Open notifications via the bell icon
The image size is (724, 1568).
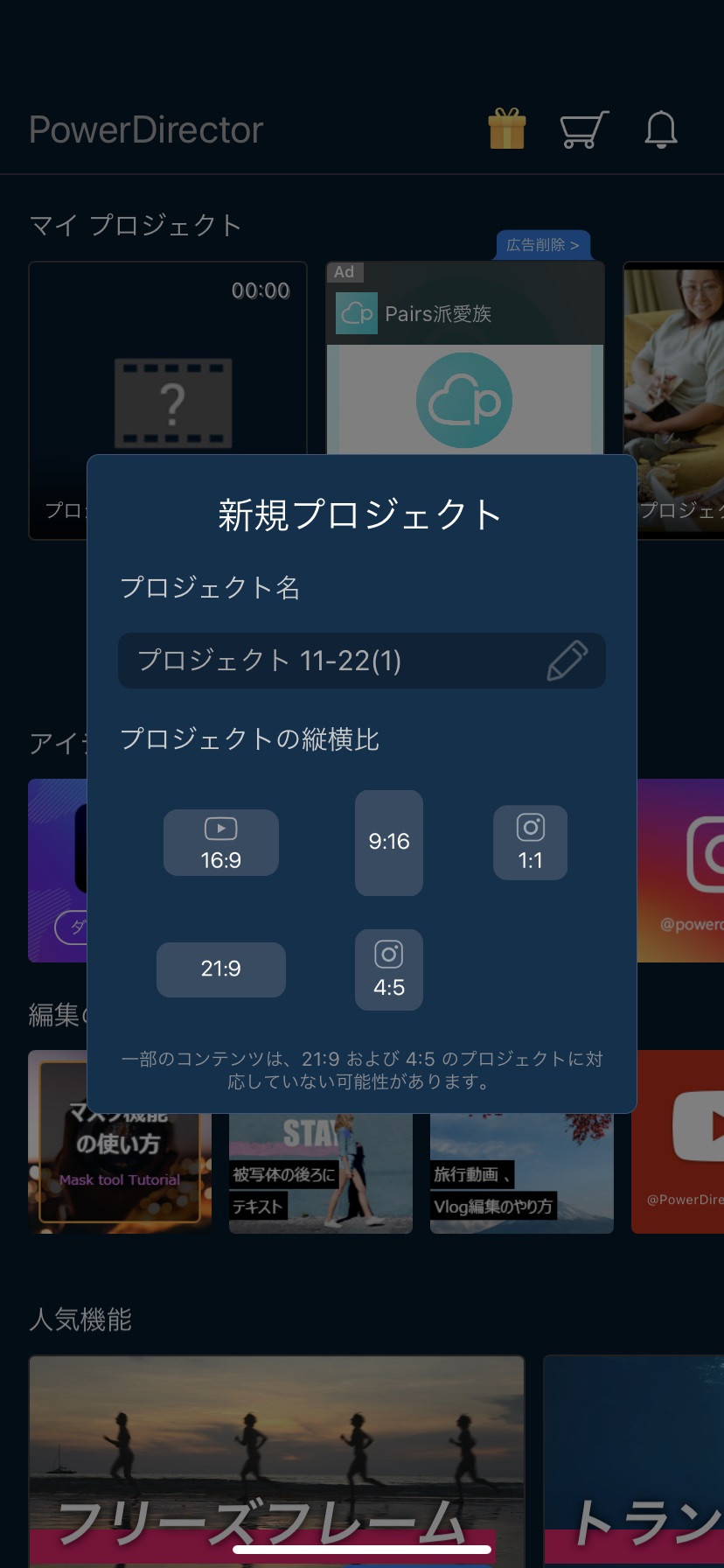[x=662, y=129]
